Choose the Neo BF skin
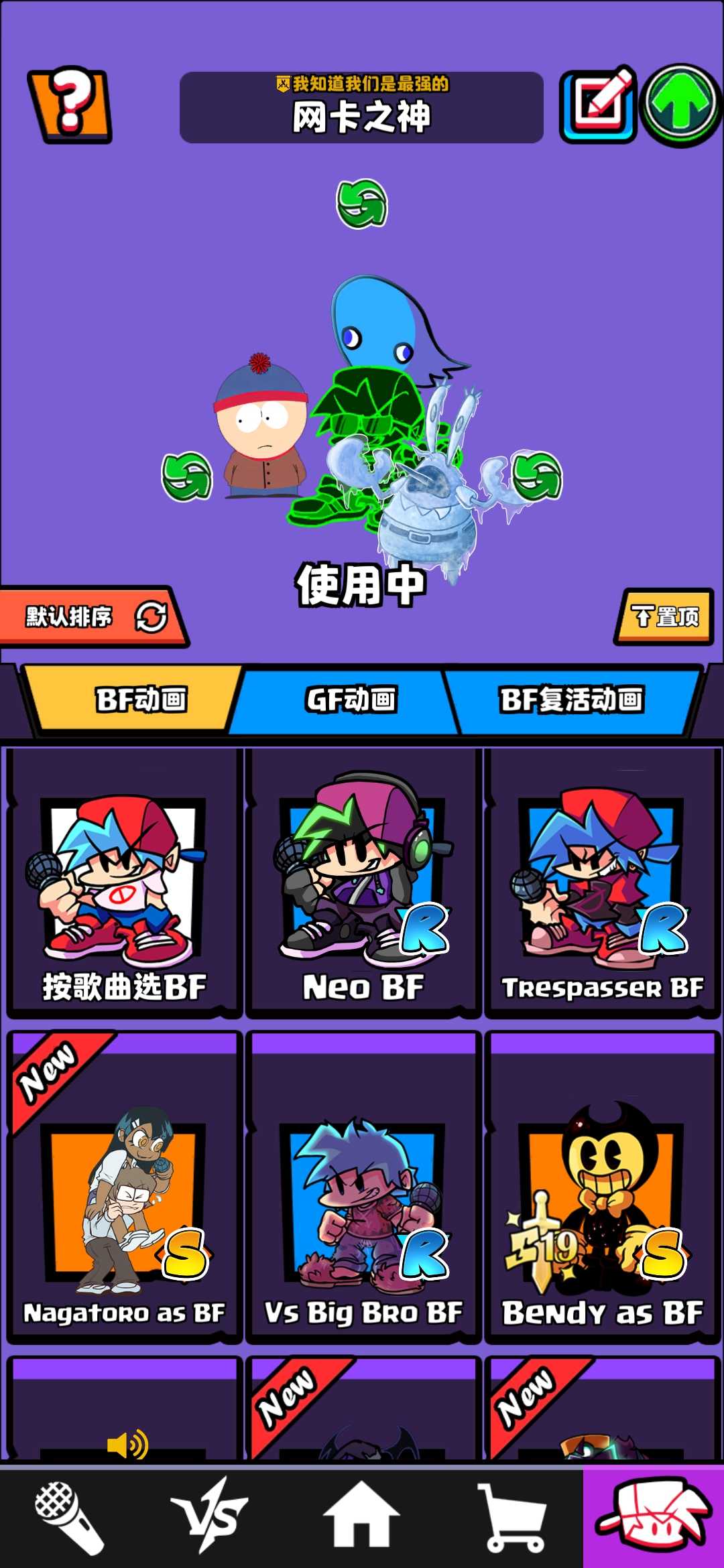This screenshot has width=724, height=1568. pos(363,885)
